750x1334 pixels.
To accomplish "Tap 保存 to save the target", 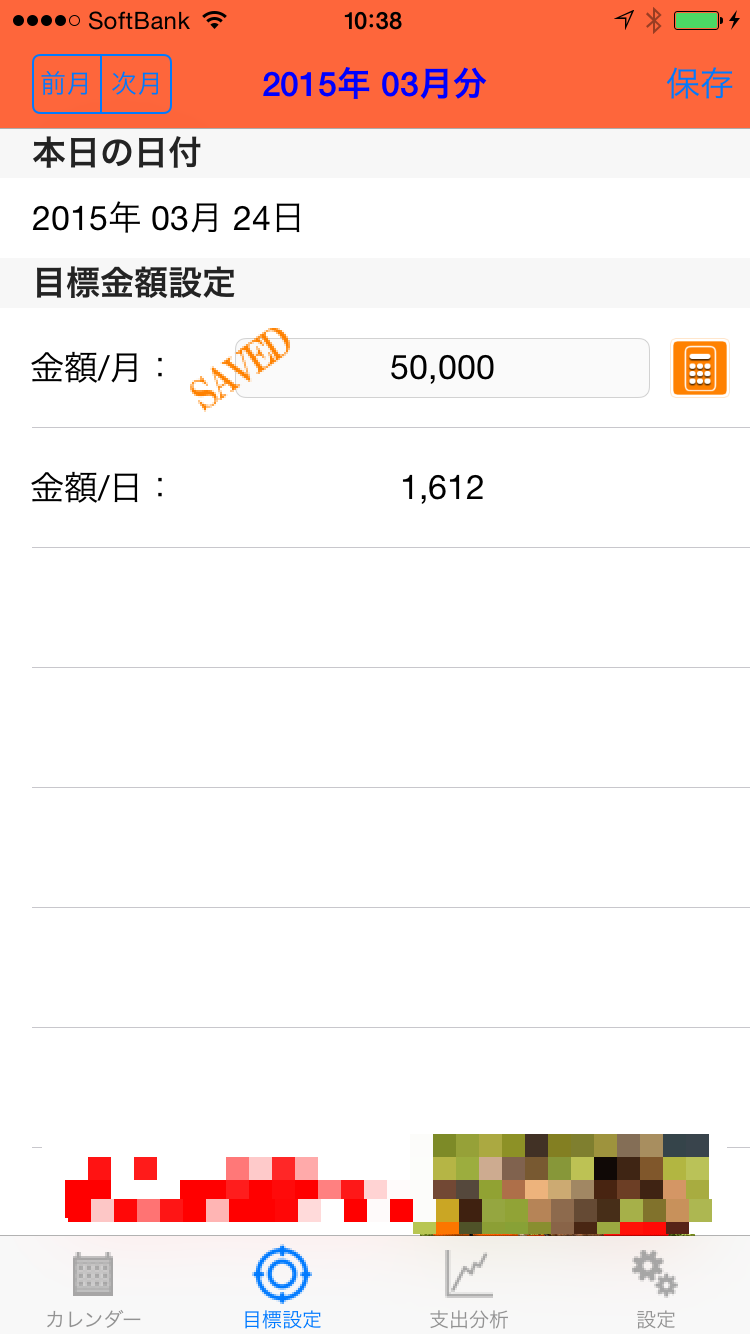I will point(699,84).
